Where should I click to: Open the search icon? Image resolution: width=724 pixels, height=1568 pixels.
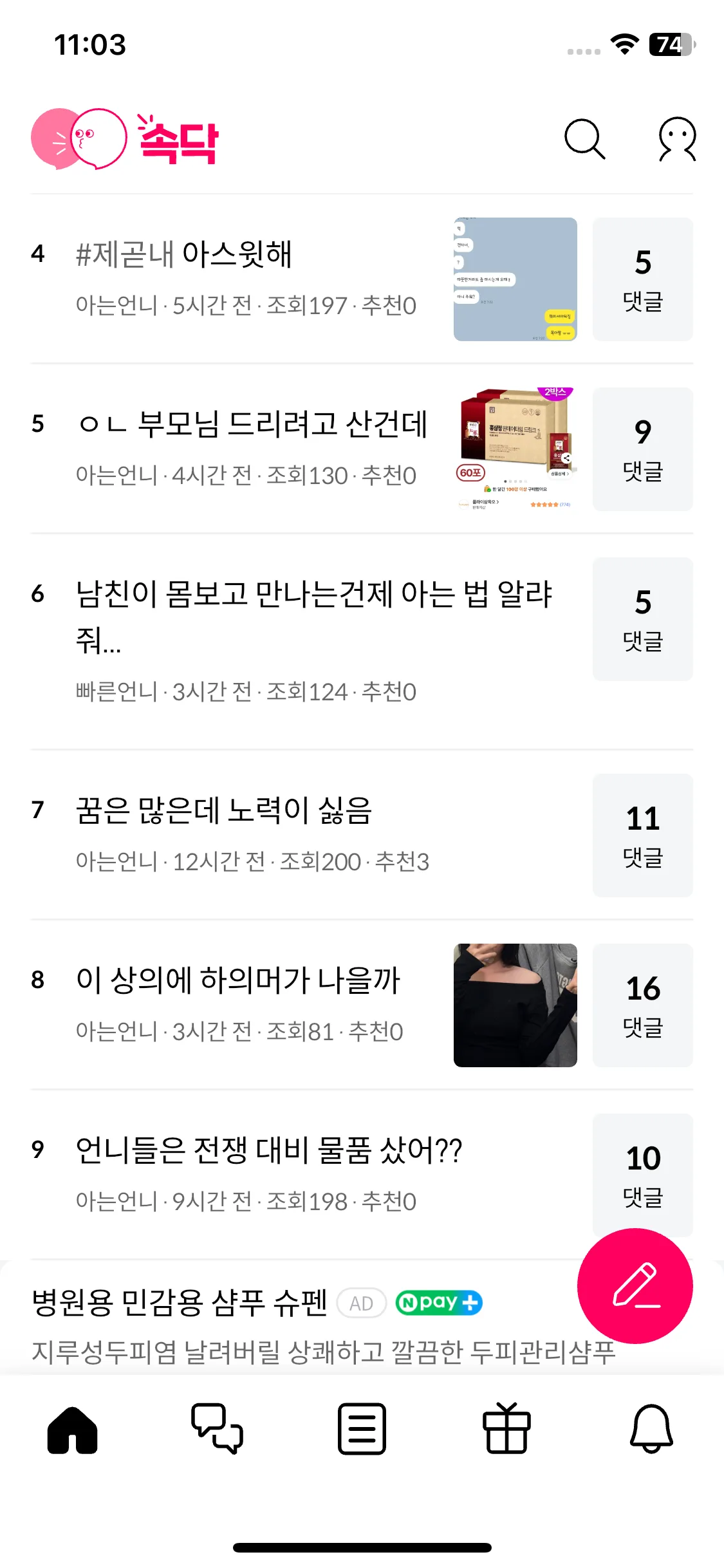584,138
